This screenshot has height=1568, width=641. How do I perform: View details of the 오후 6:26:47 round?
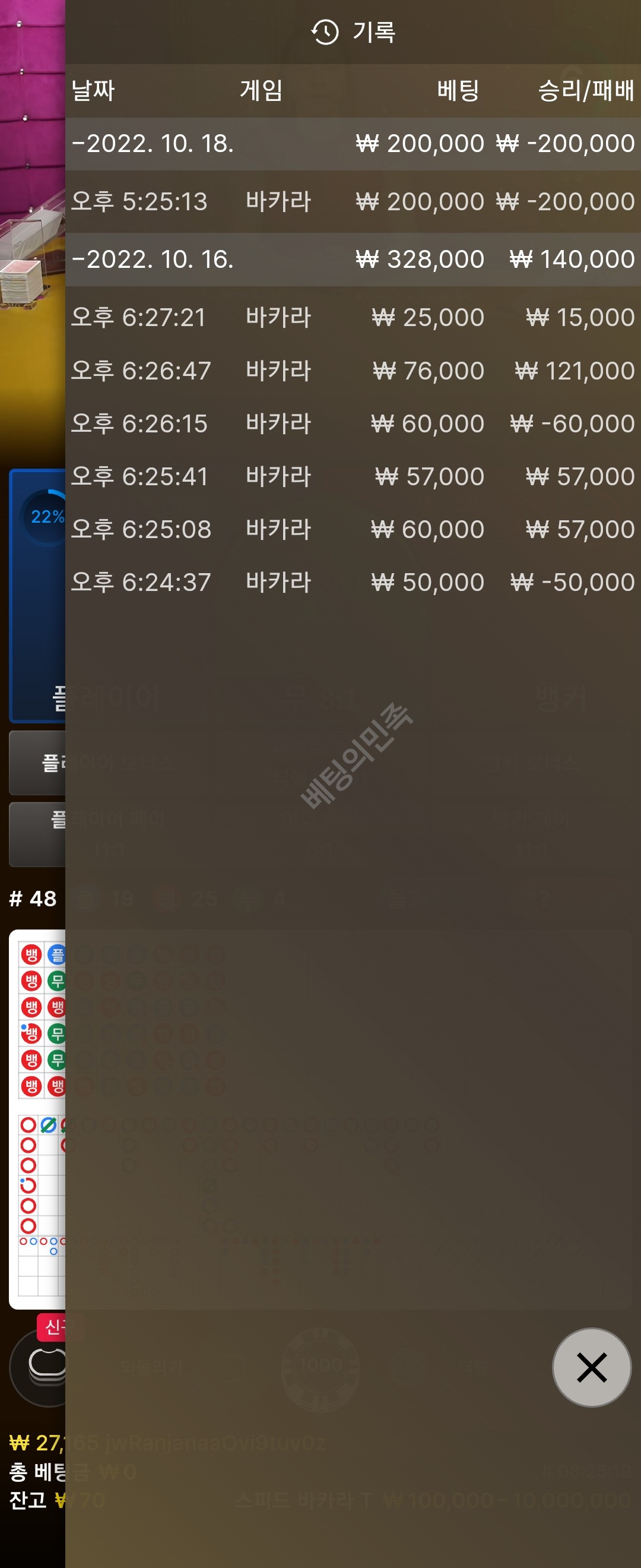pyautogui.click(x=353, y=371)
